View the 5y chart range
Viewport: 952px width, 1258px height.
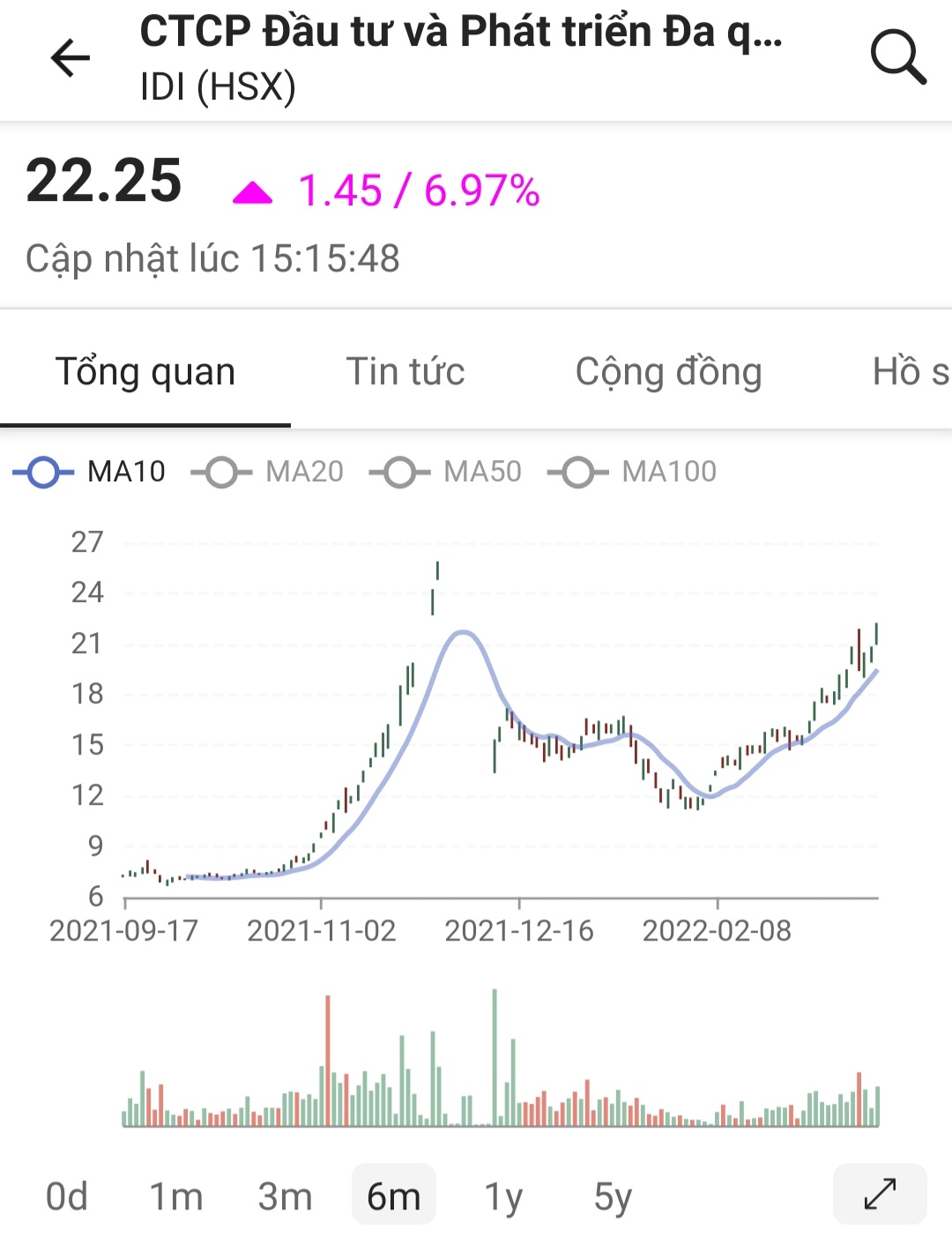tap(613, 1196)
